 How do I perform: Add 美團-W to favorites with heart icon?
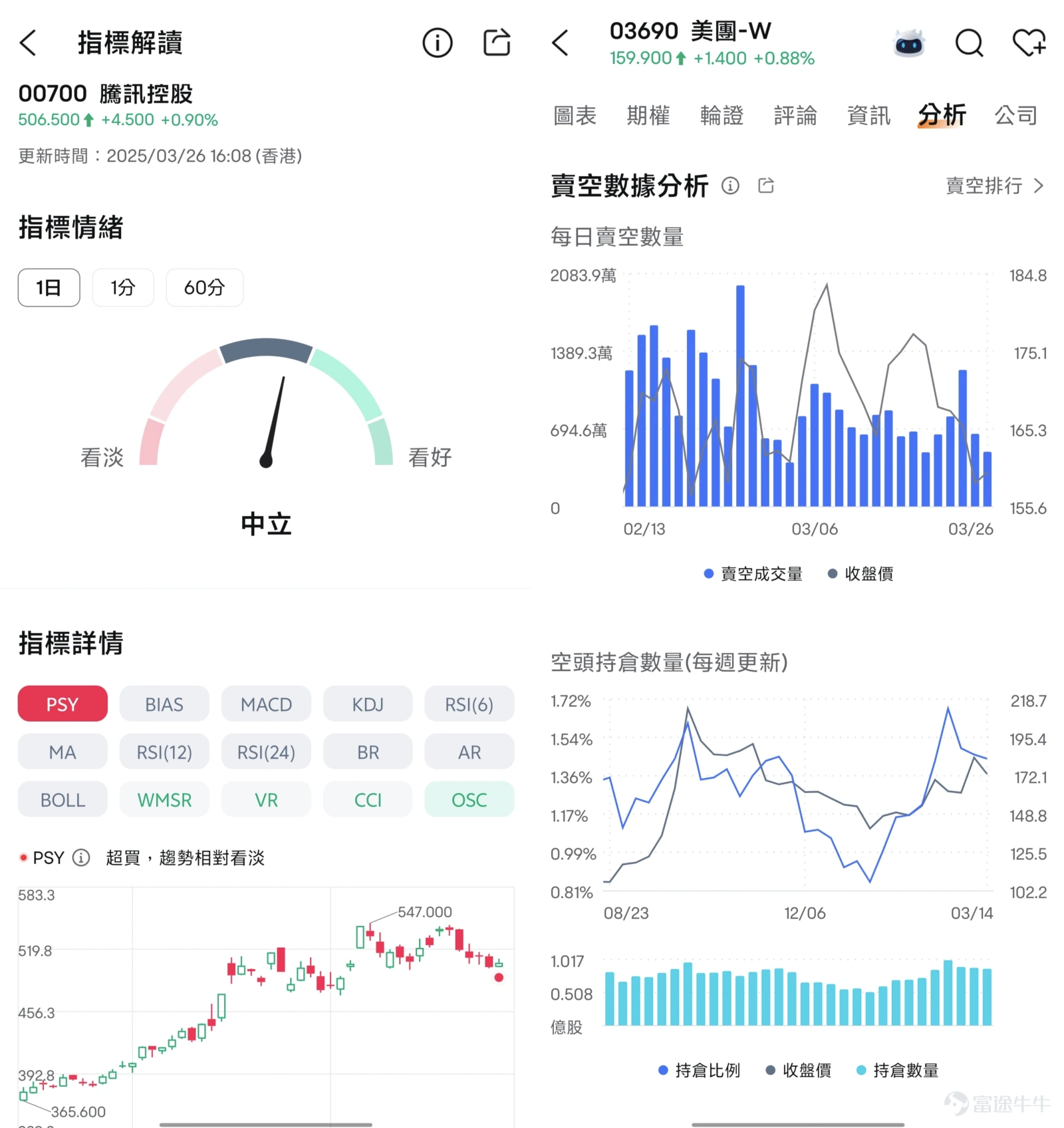point(1028,43)
